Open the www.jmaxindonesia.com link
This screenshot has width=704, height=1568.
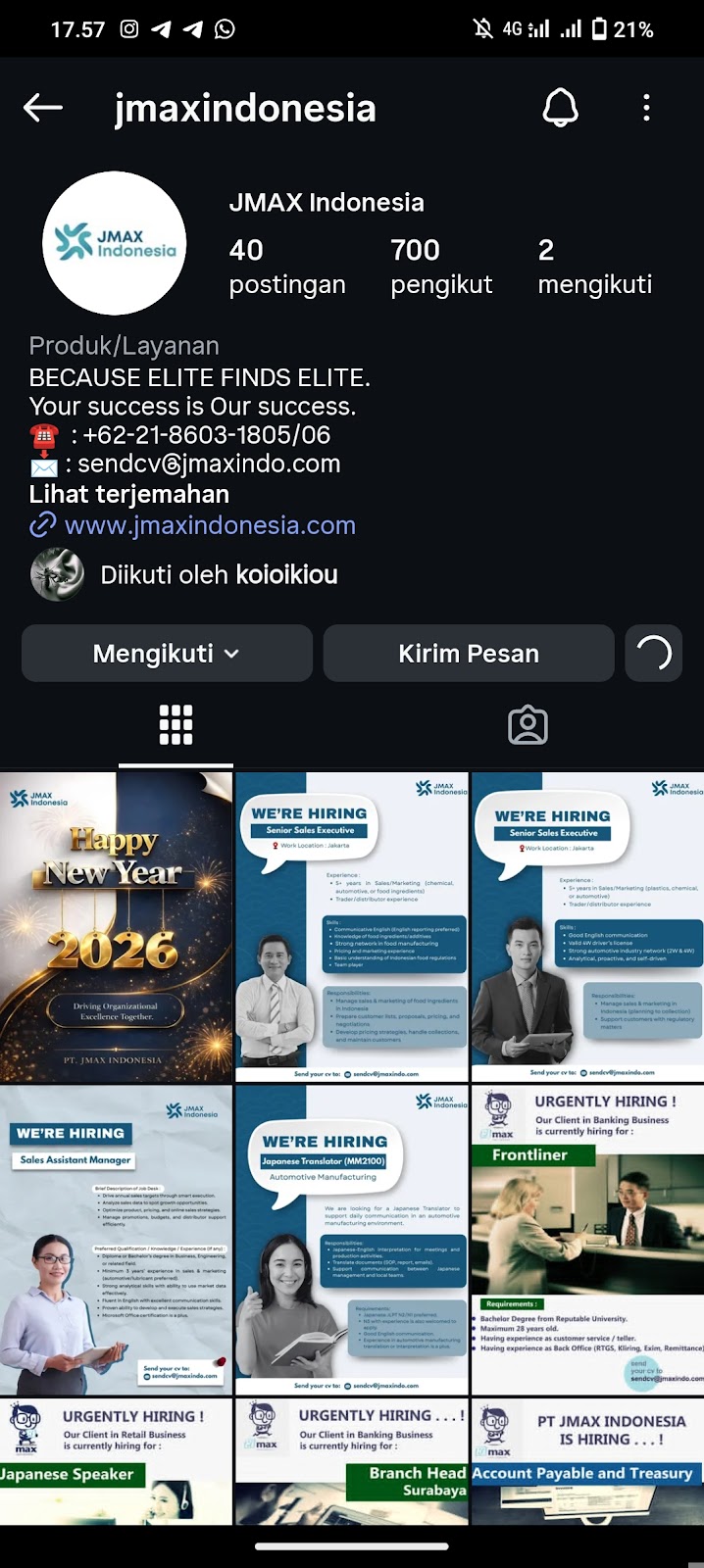[x=210, y=525]
